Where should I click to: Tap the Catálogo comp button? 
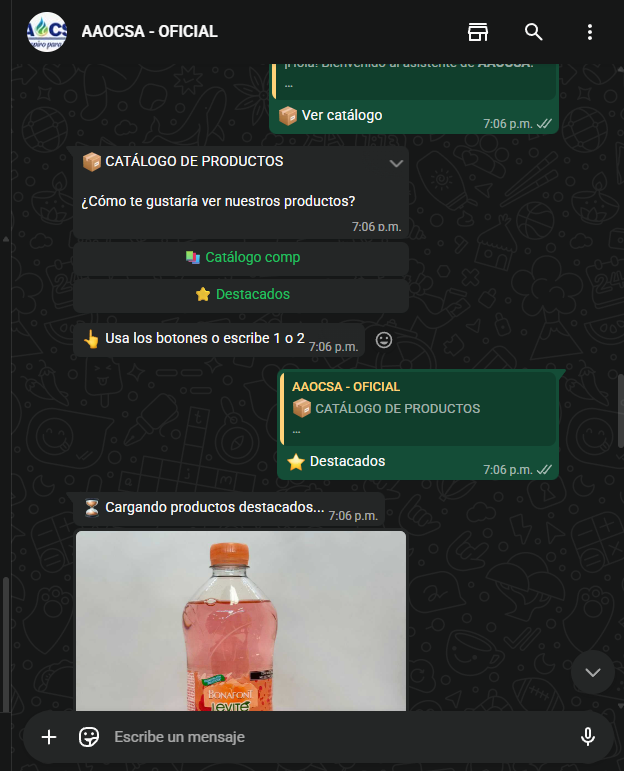[x=241, y=258]
